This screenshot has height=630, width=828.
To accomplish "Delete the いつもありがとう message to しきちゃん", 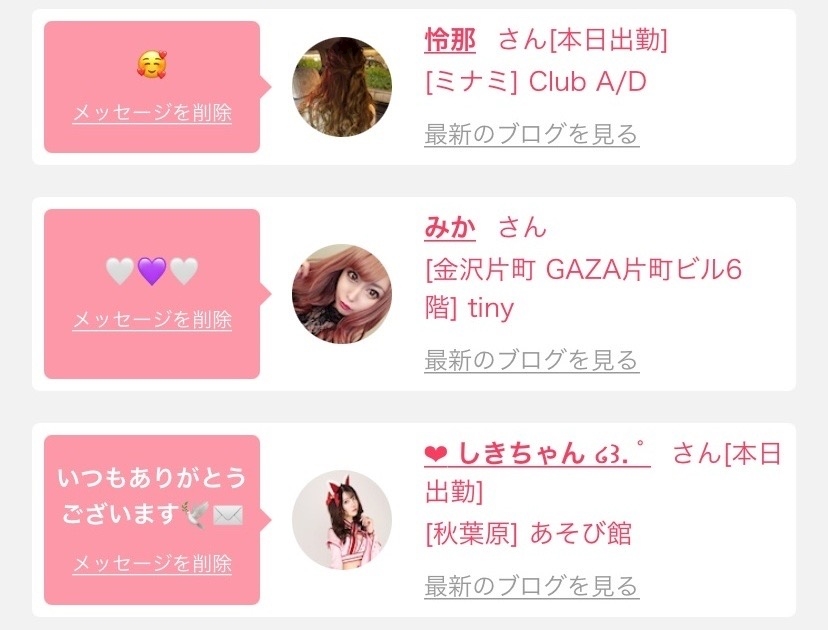I will (152, 564).
